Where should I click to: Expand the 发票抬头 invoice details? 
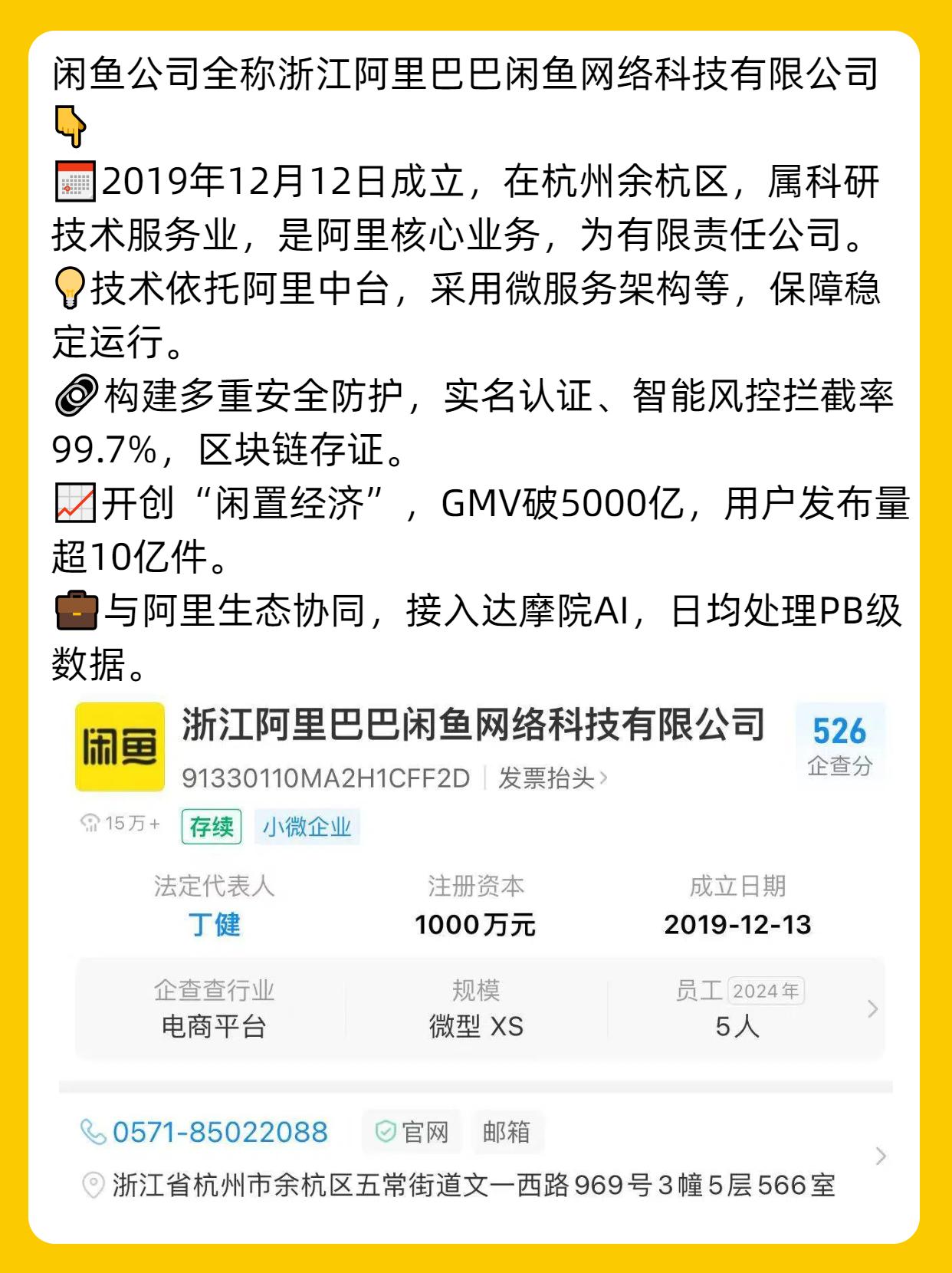tap(550, 777)
